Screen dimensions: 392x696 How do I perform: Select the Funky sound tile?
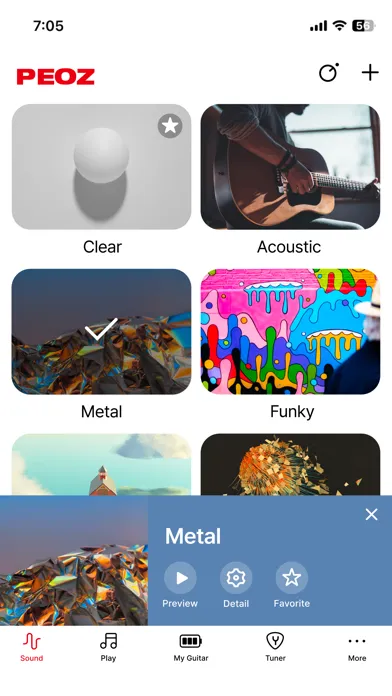290,331
